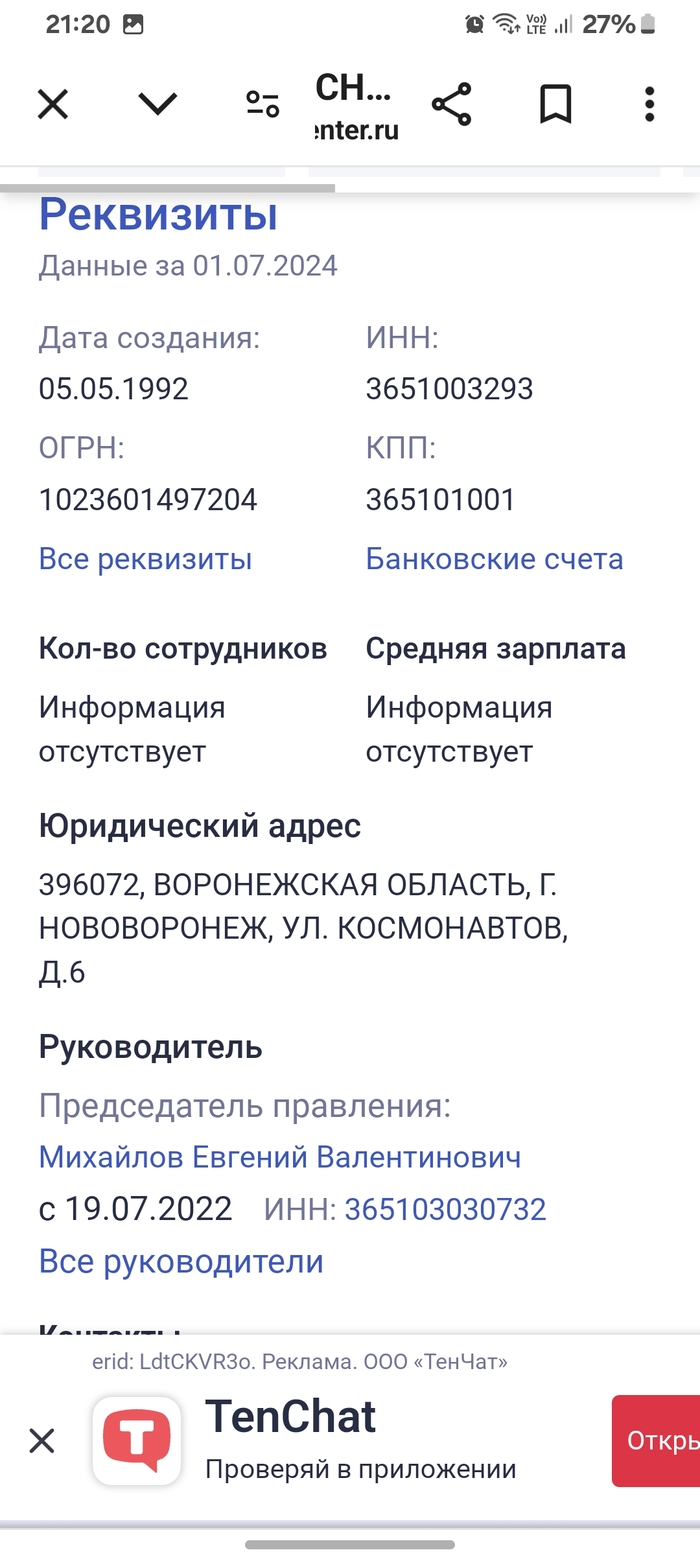Share this page
The width and height of the screenshot is (700, 1561).
click(451, 104)
